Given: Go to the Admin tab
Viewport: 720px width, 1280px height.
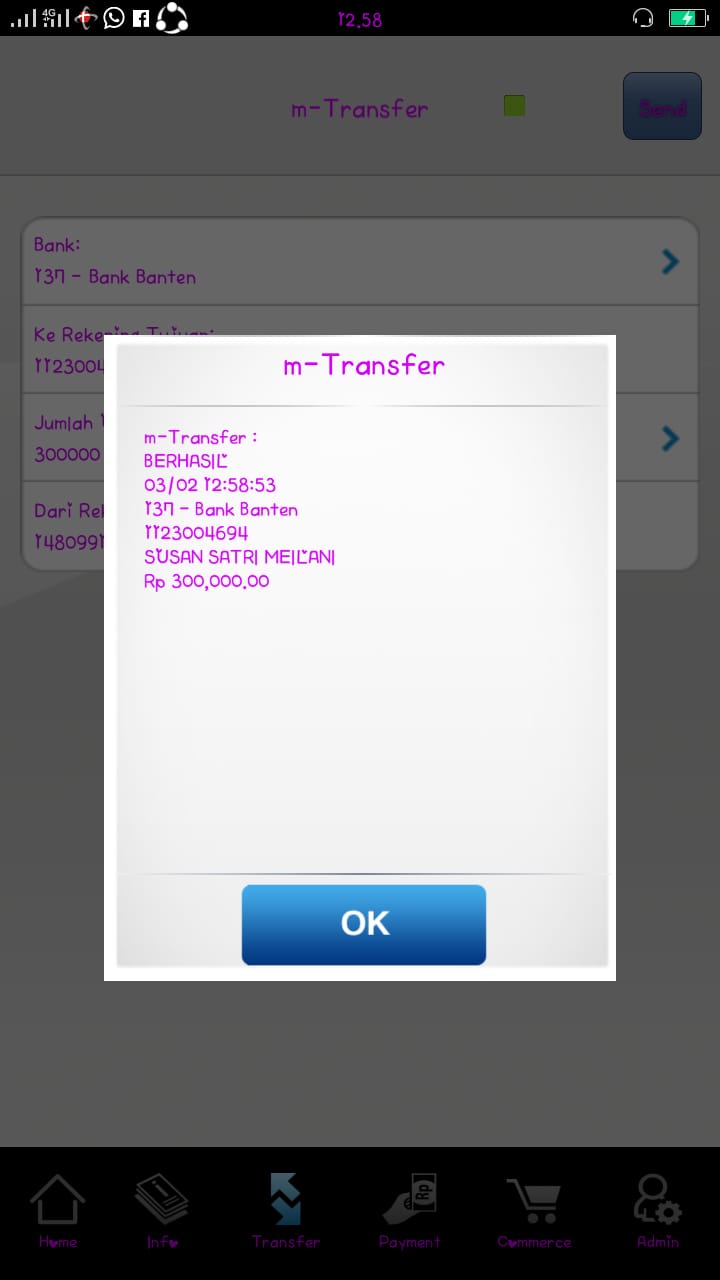Looking at the screenshot, I should click(657, 1211).
